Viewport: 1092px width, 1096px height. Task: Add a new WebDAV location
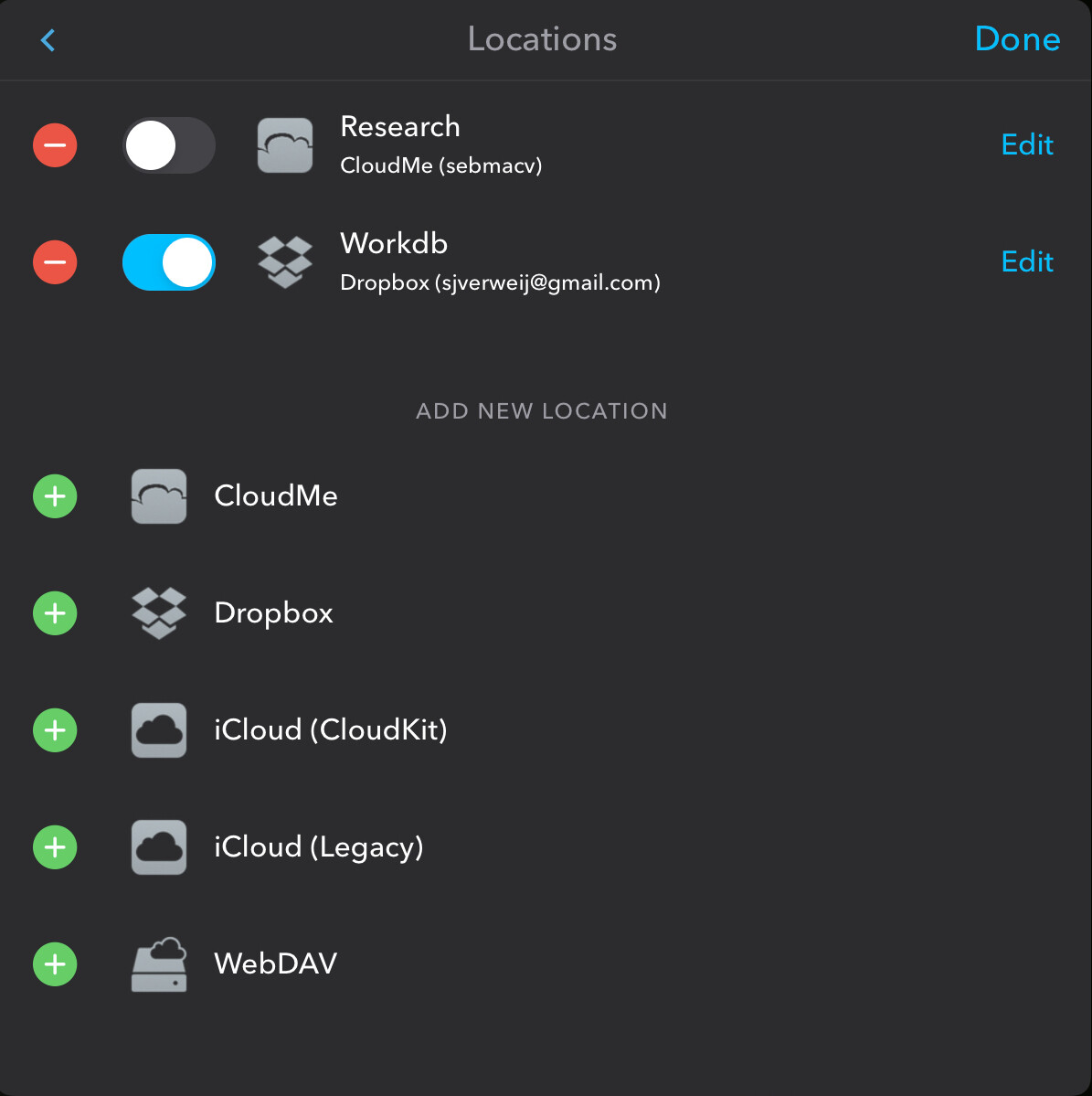point(55,964)
